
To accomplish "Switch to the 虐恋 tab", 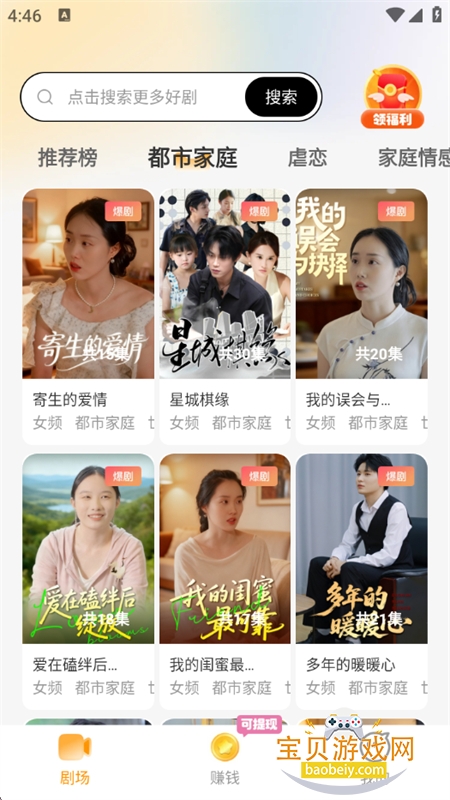I will click(x=308, y=158).
